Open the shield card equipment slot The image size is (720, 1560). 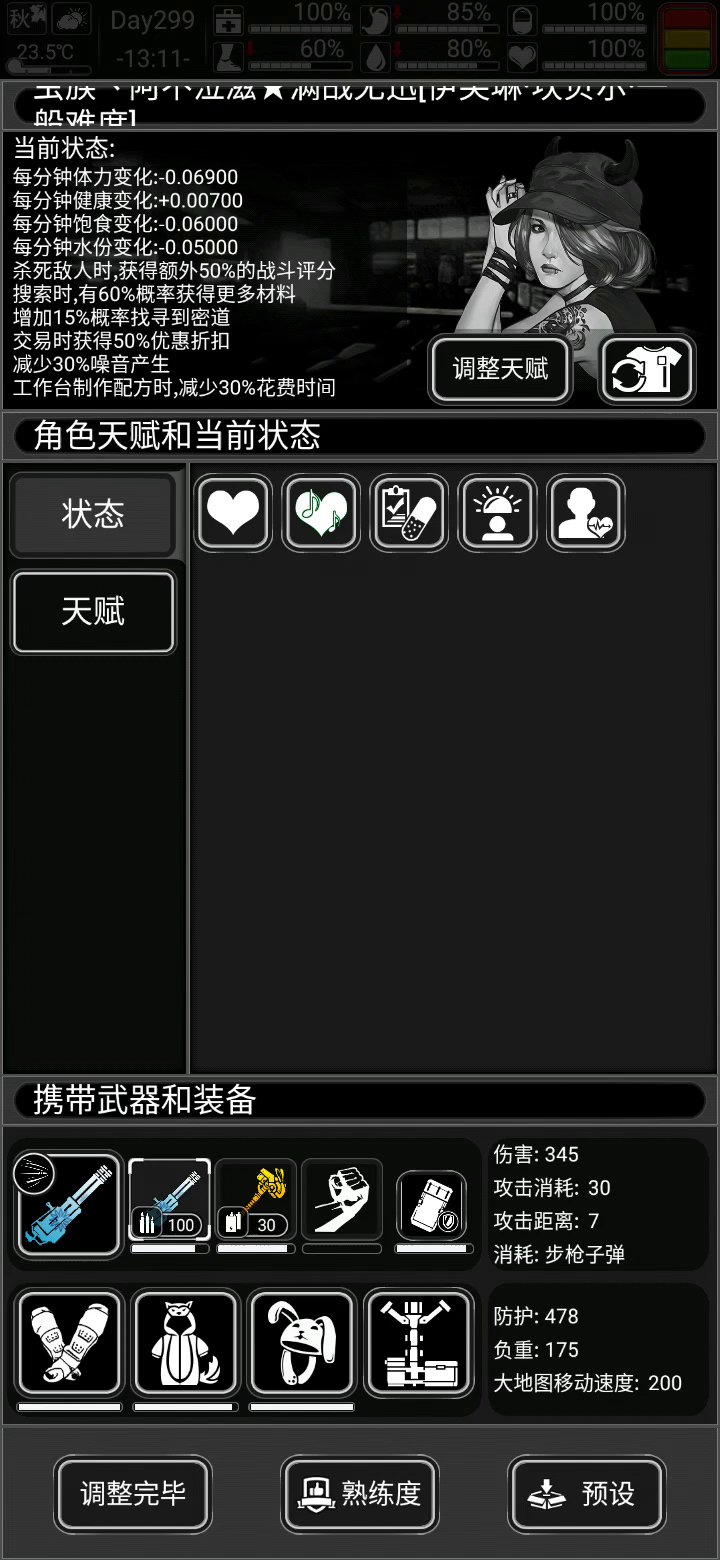tap(432, 1205)
